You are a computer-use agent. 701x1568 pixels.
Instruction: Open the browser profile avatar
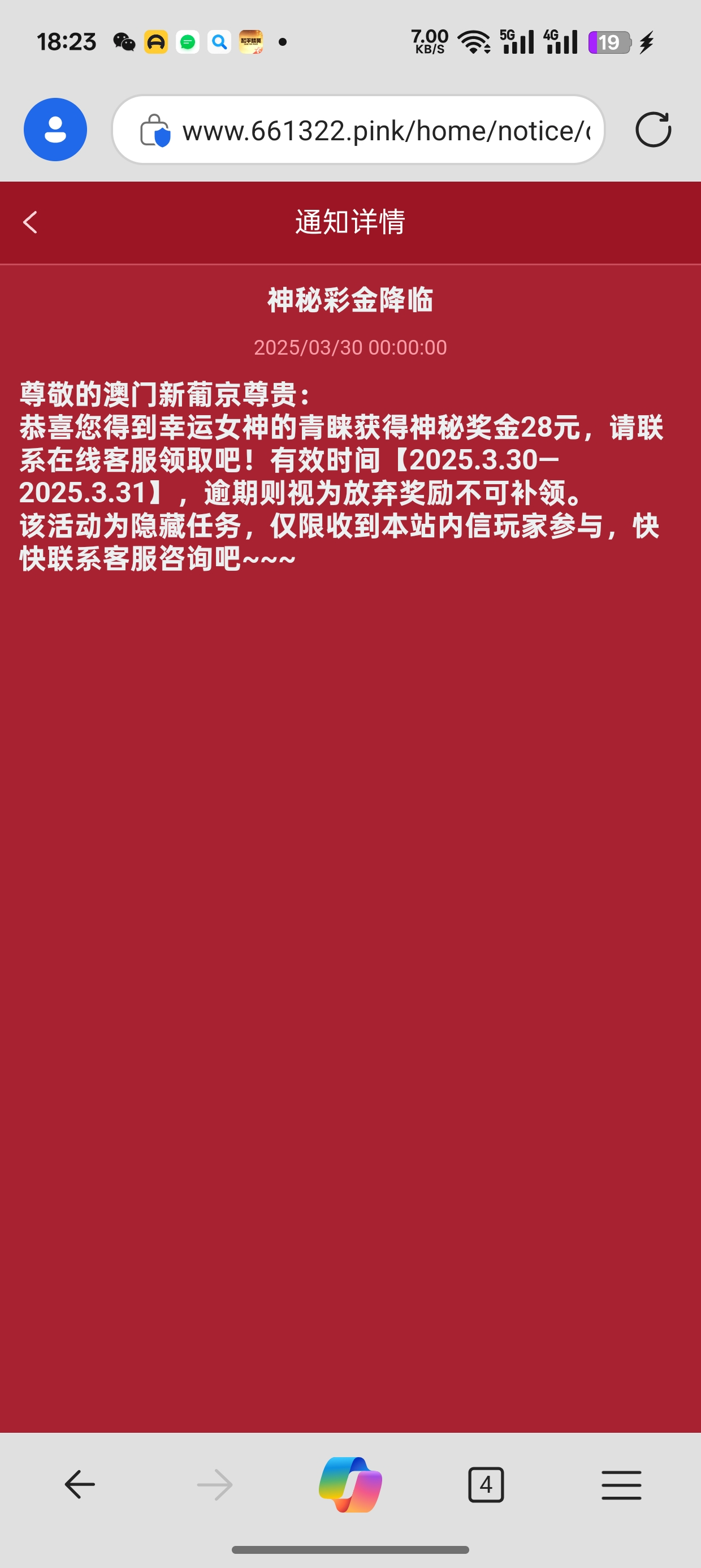click(x=55, y=130)
